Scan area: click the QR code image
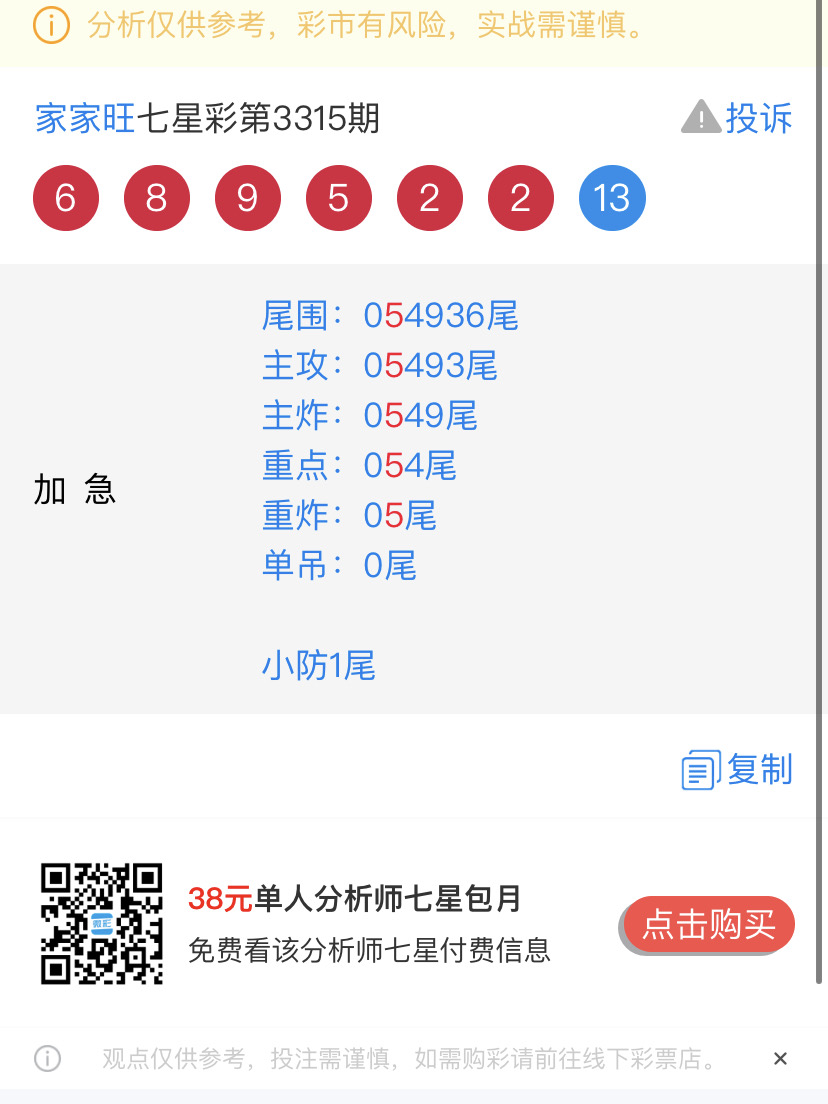 [101, 923]
